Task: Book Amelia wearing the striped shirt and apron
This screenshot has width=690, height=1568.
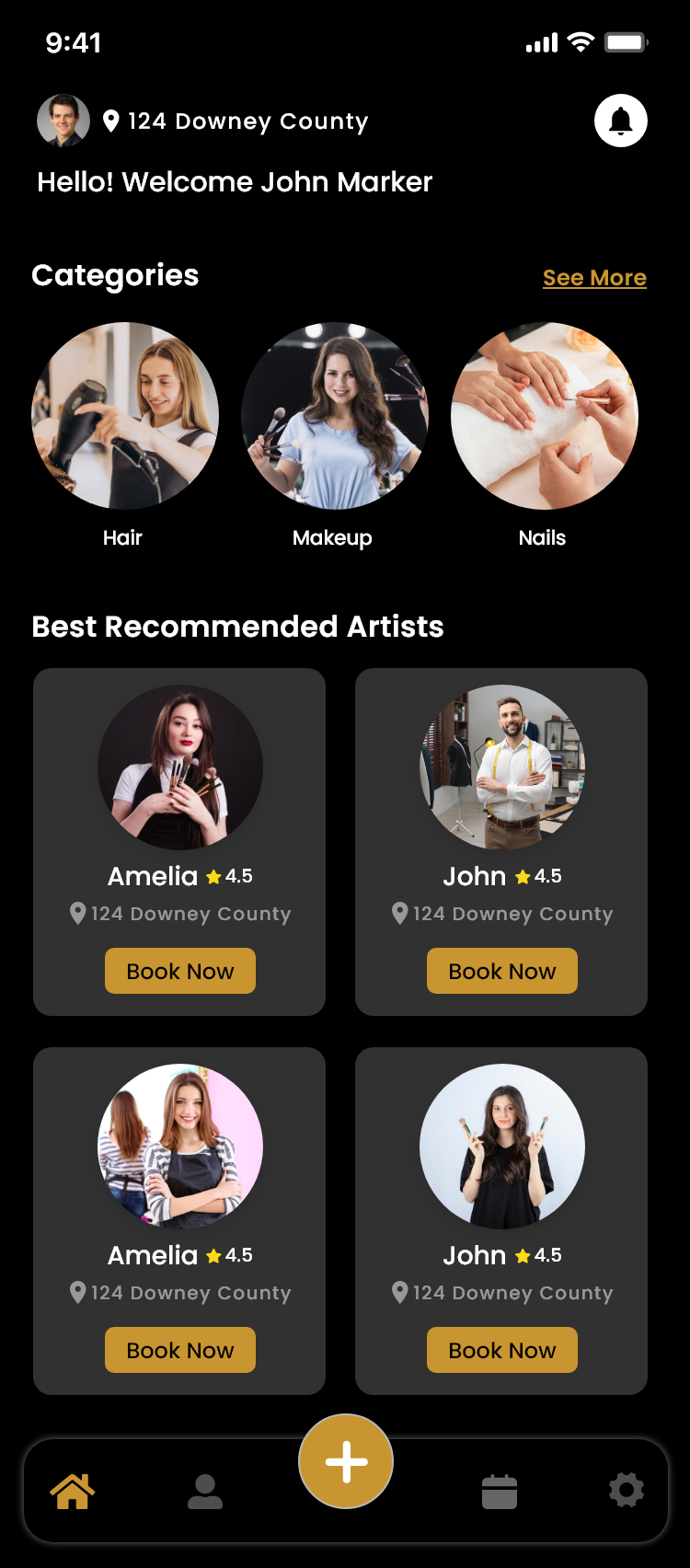Action: (180, 1350)
